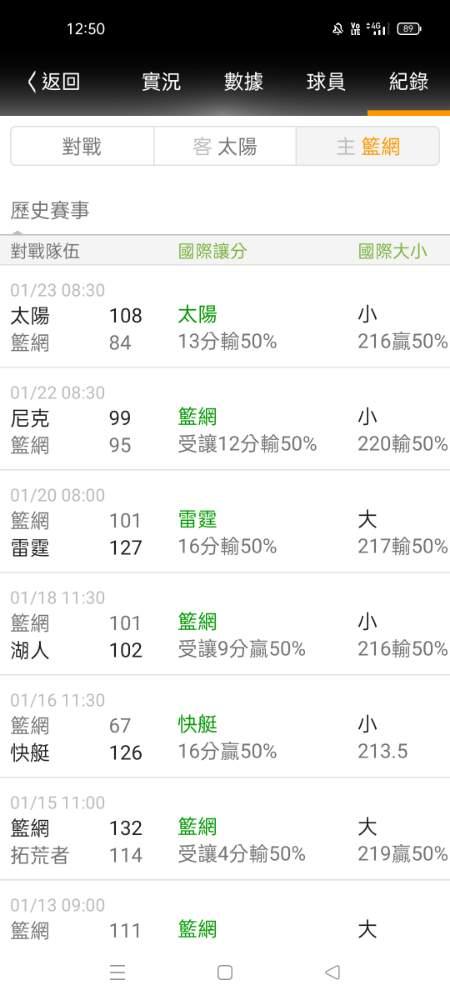Image resolution: width=450 pixels, height=1000 pixels.
Task: Show the home team 籃網 records
Action: point(368,147)
